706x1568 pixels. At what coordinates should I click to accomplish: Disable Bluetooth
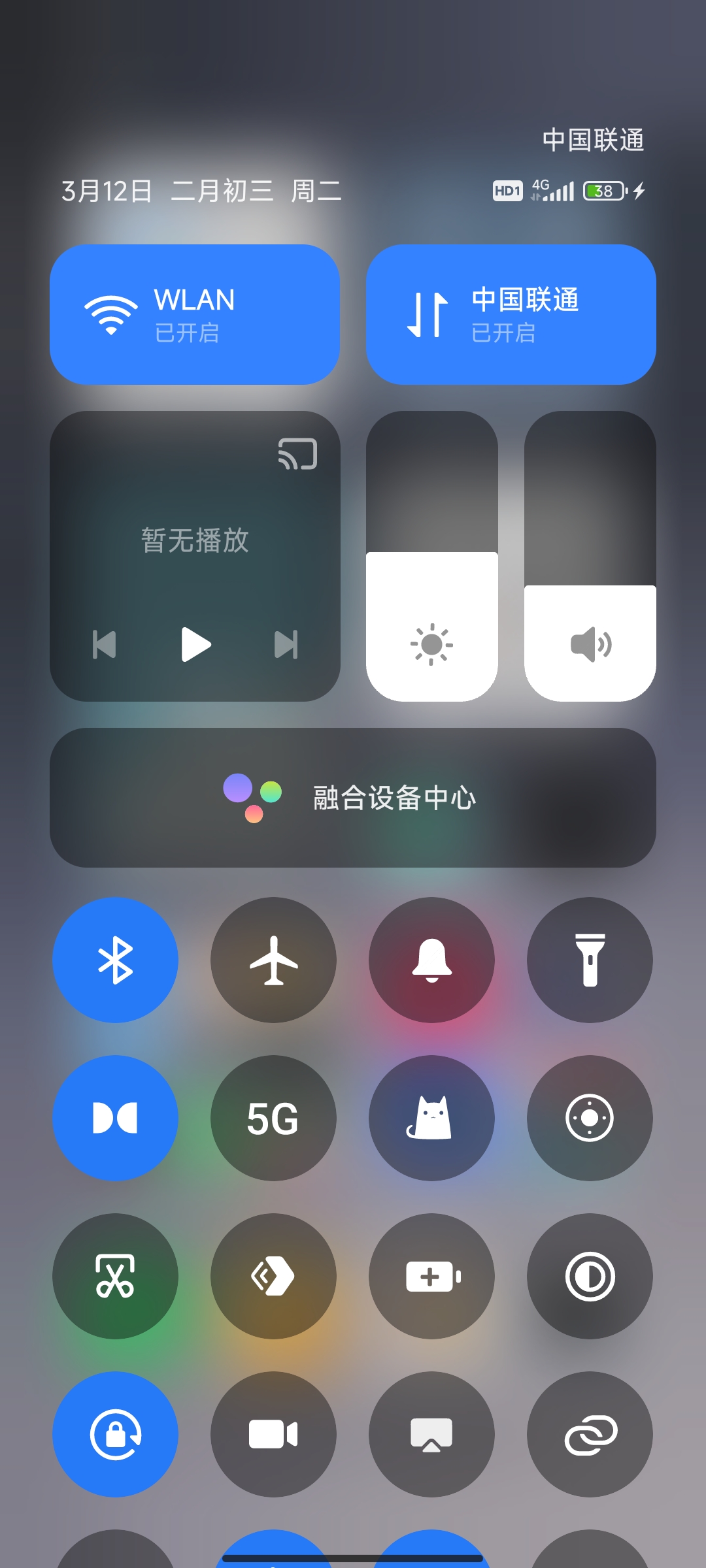(116, 960)
